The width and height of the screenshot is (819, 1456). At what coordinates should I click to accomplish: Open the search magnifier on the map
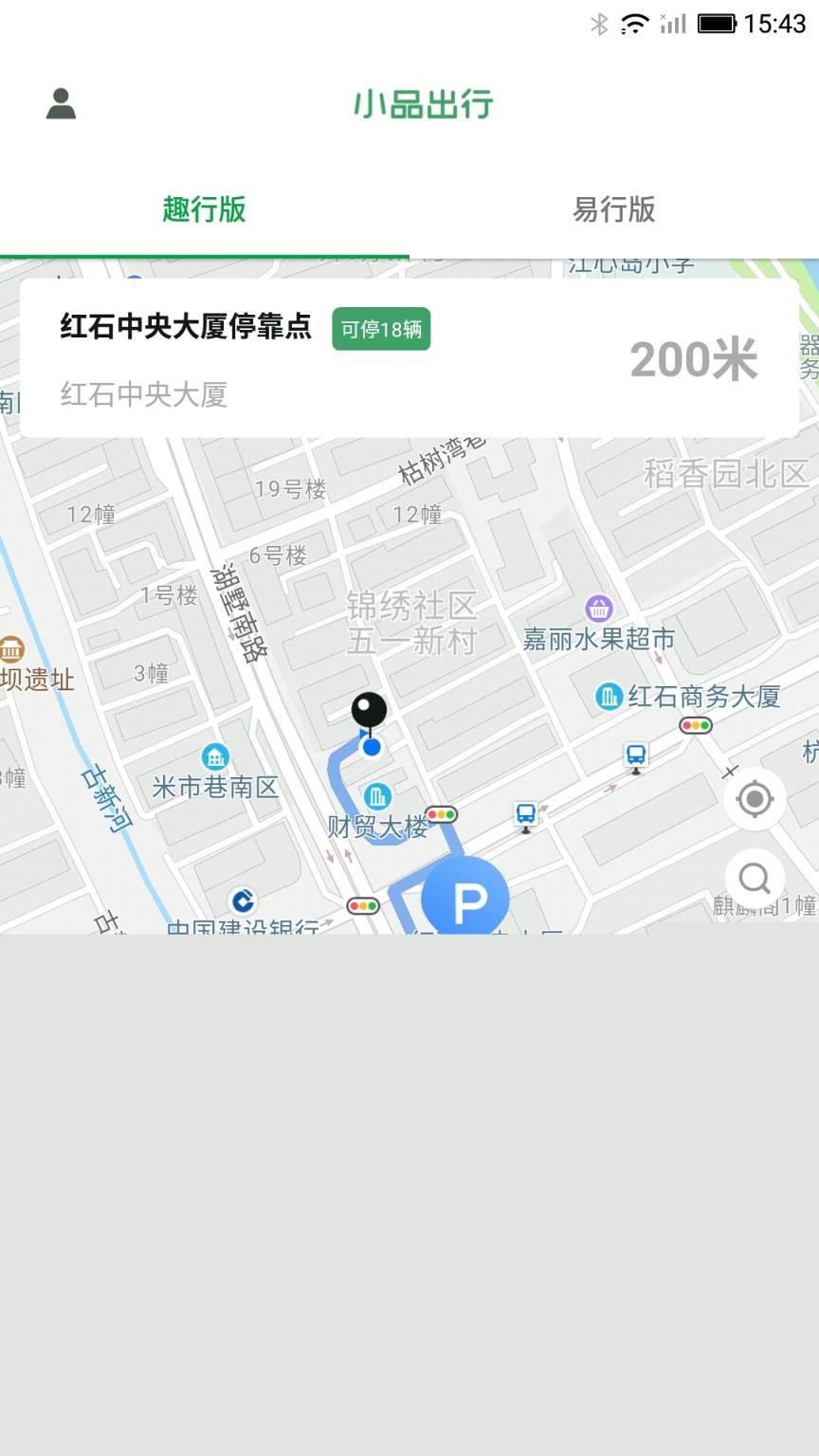pos(755,878)
